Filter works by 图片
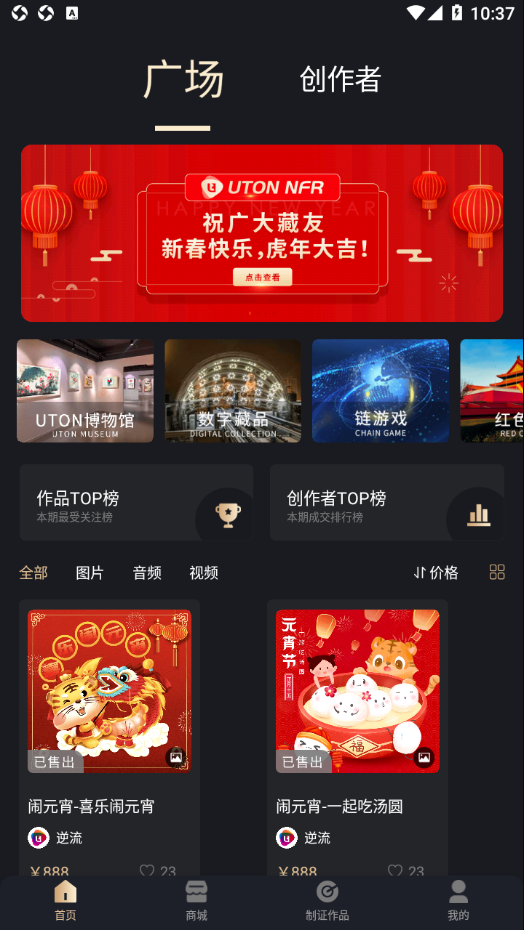The width and height of the screenshot is (524, 930). [x=90, y=572]
